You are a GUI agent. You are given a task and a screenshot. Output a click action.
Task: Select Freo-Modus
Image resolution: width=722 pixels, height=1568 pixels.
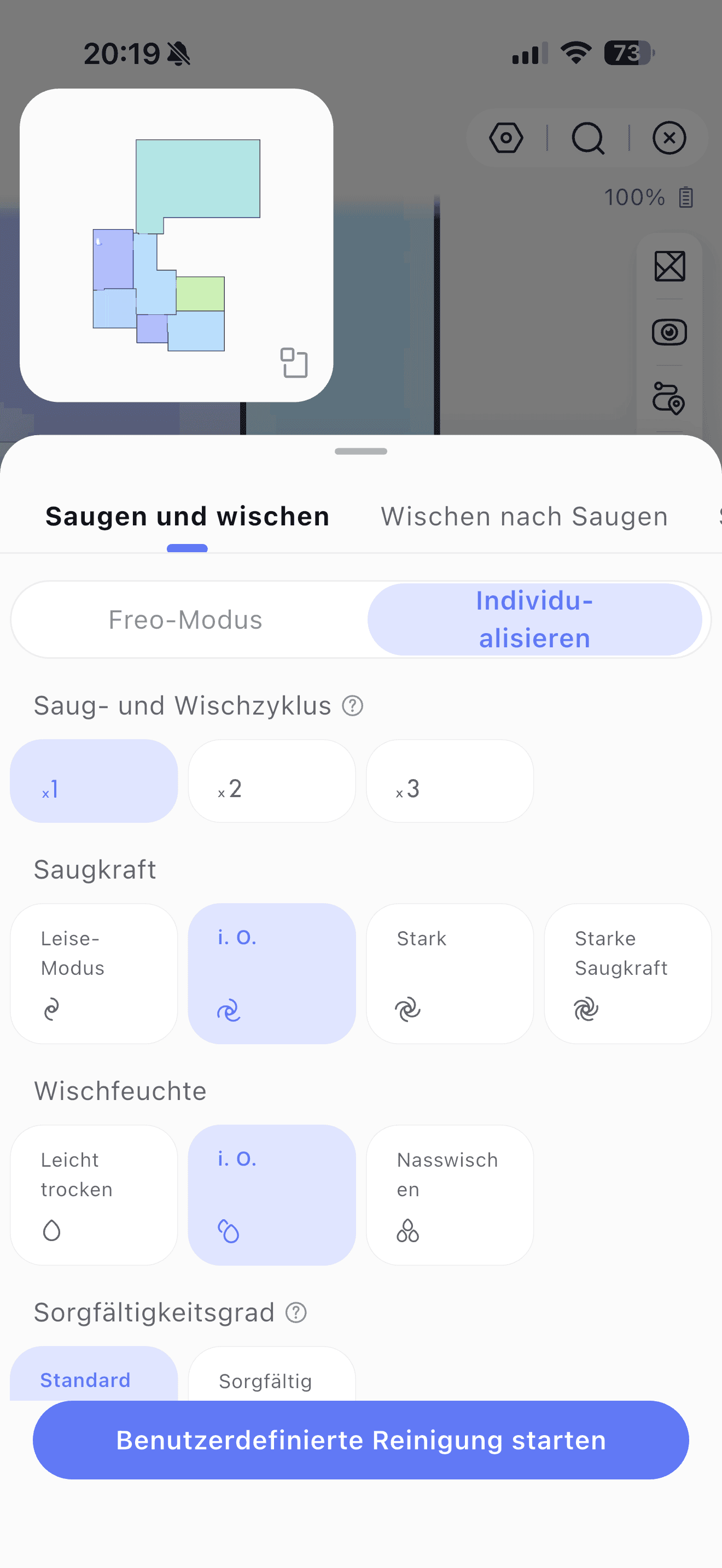coord(185,619)
